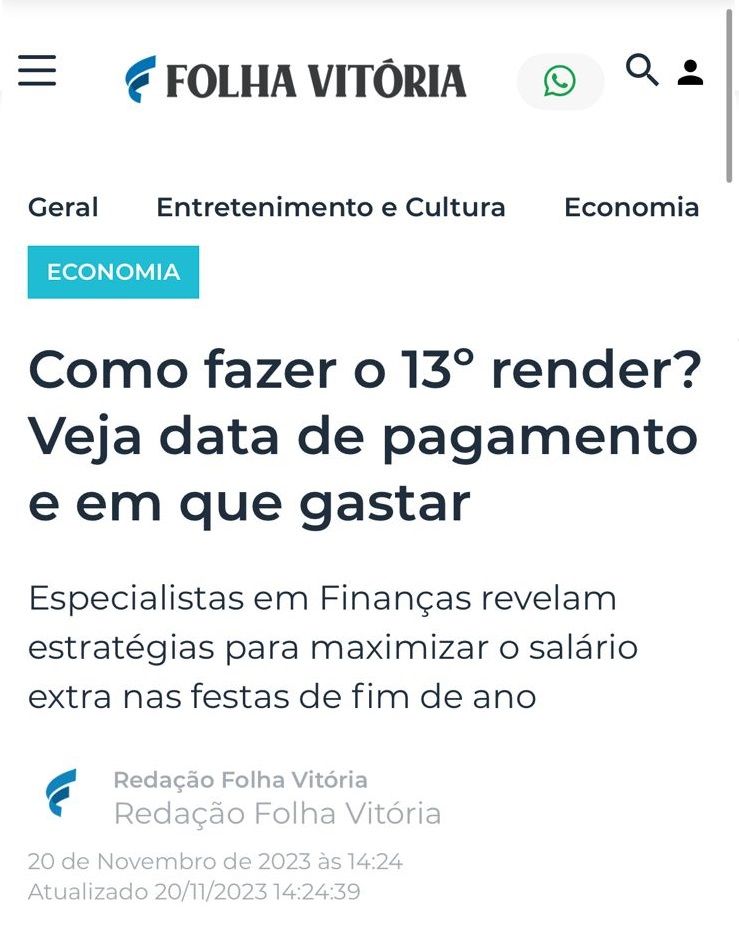Open the Geral section

63,208
